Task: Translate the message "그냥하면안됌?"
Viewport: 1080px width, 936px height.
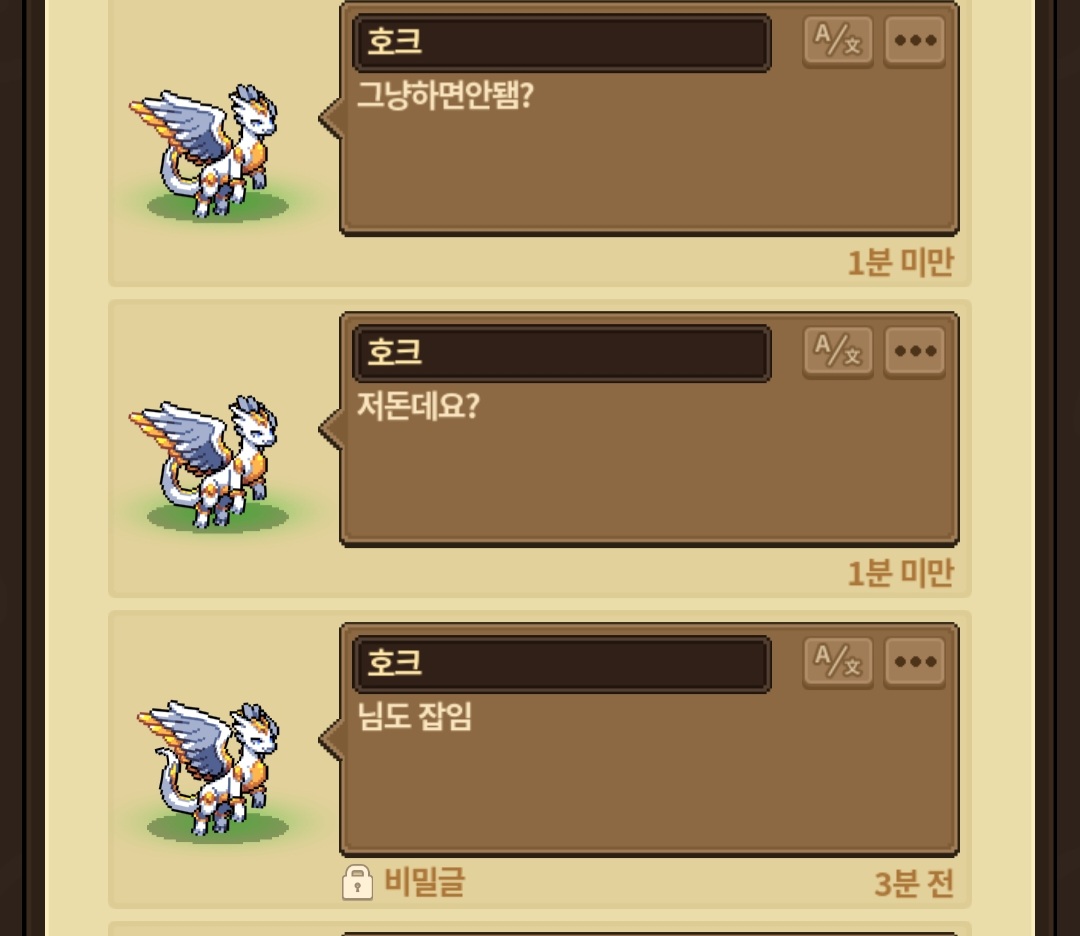Action: click(x=838, y=41)
